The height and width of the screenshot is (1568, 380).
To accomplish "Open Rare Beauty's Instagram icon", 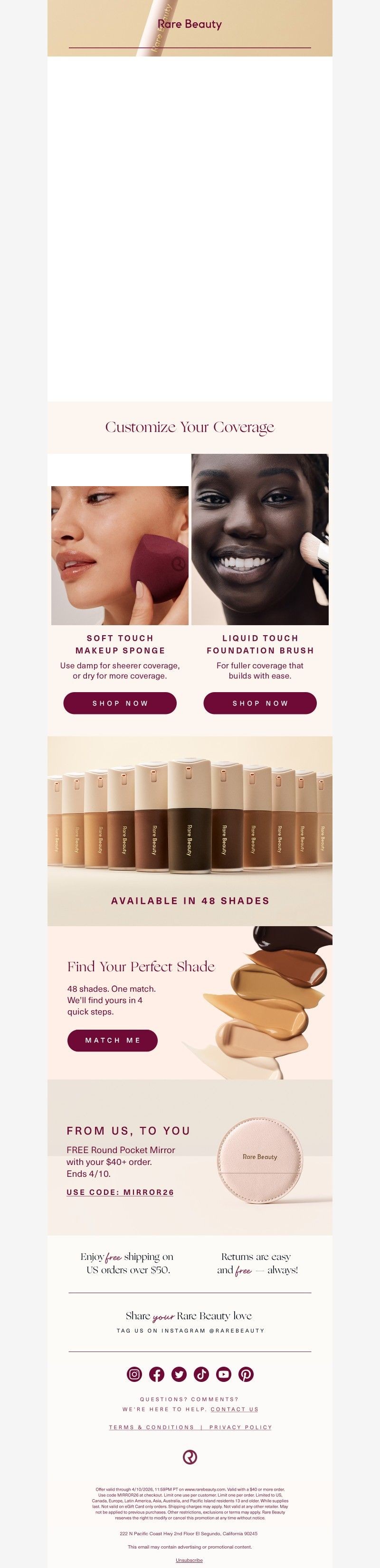I will (134, 1374).
